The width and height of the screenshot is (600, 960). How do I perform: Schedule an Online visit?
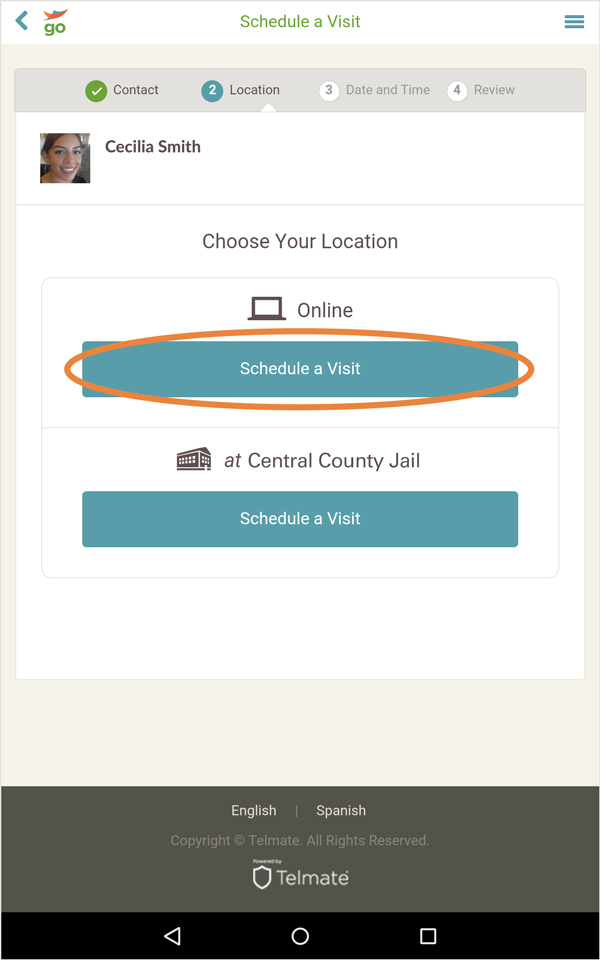coord(300,369)
